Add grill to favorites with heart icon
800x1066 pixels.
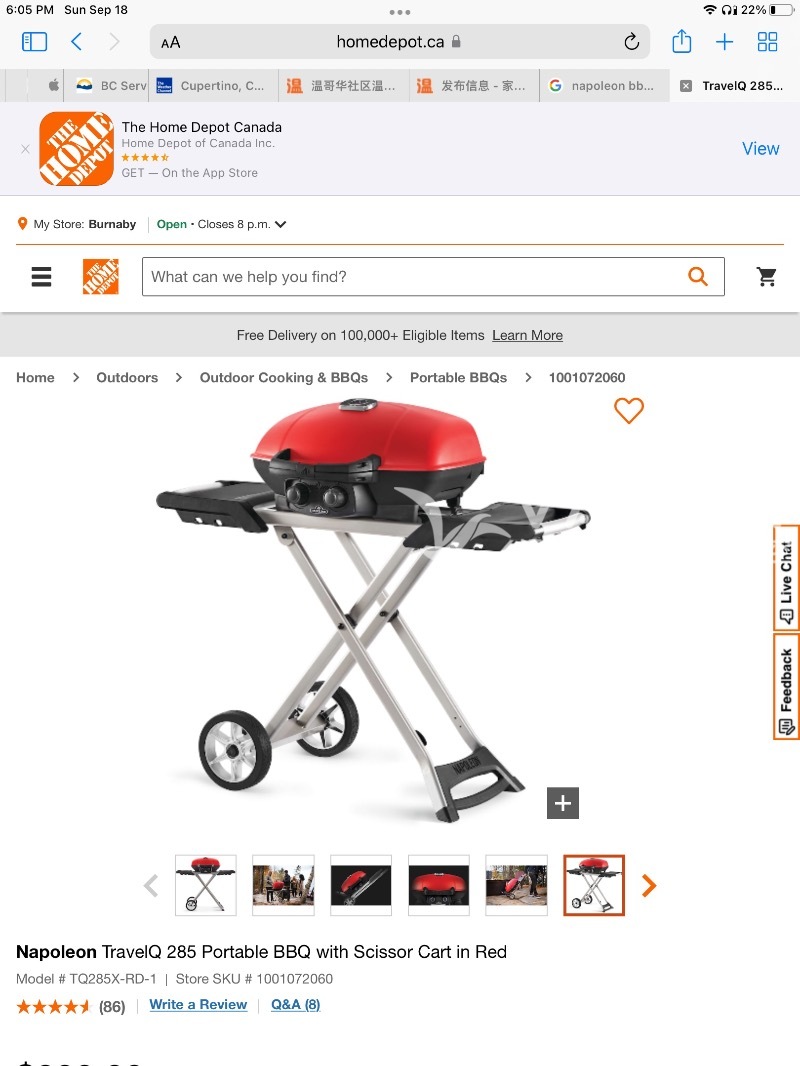pos(629,410)
